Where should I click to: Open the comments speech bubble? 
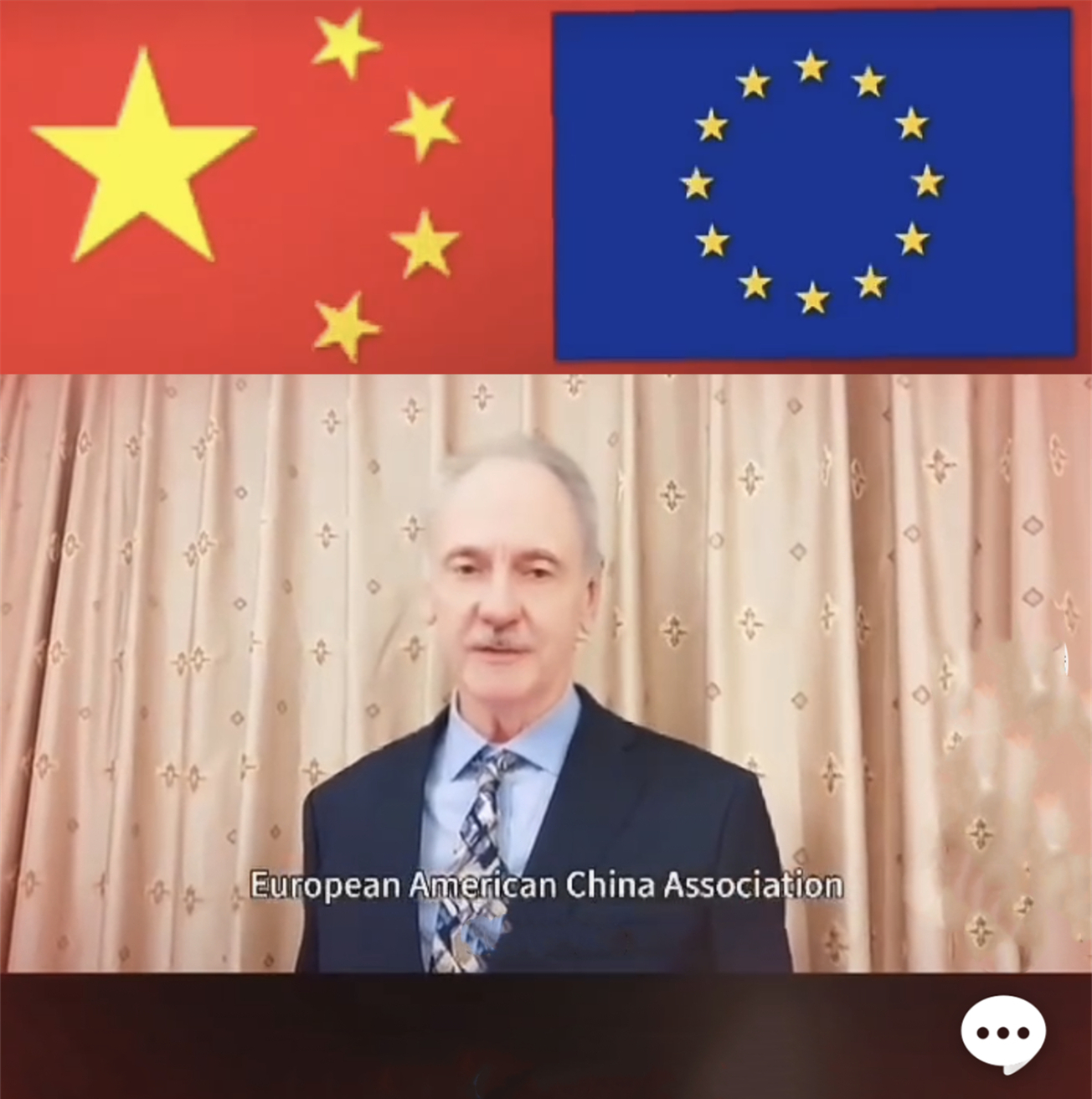(x=1003, y=1032)
